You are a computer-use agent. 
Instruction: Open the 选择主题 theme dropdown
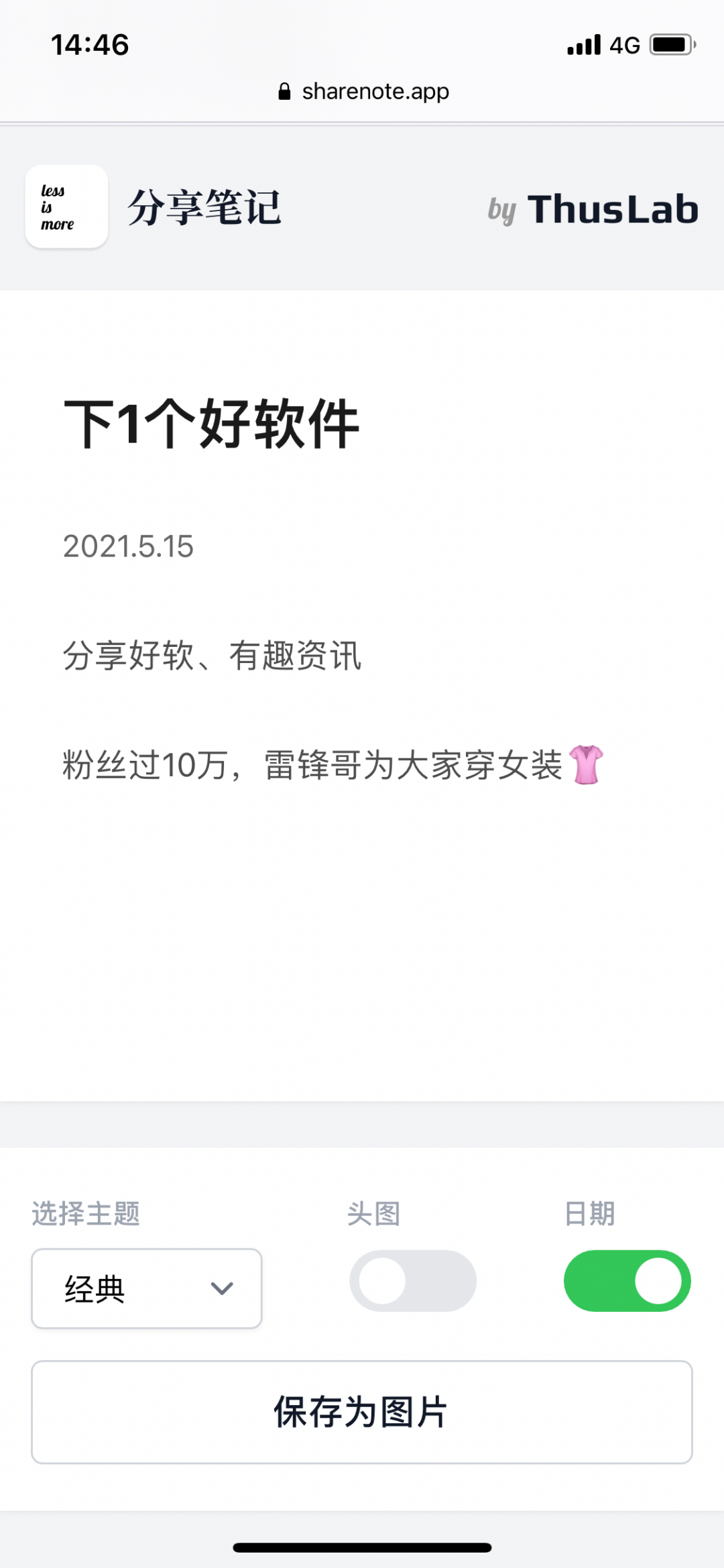[x=146, y=1288]
